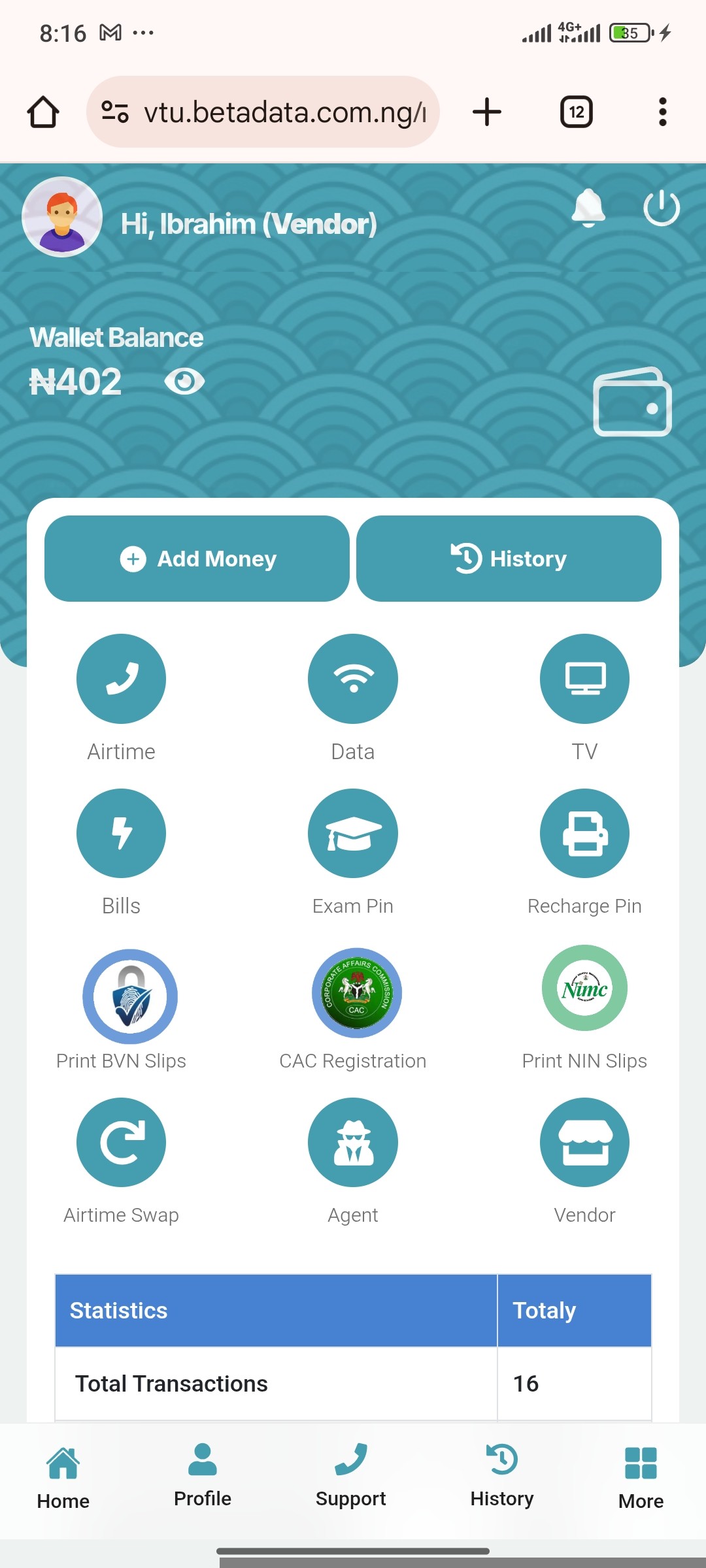Viewport: 706px width, 1568px height.
Task: Tap the power logout icon
Action: (x=662, y=208)
